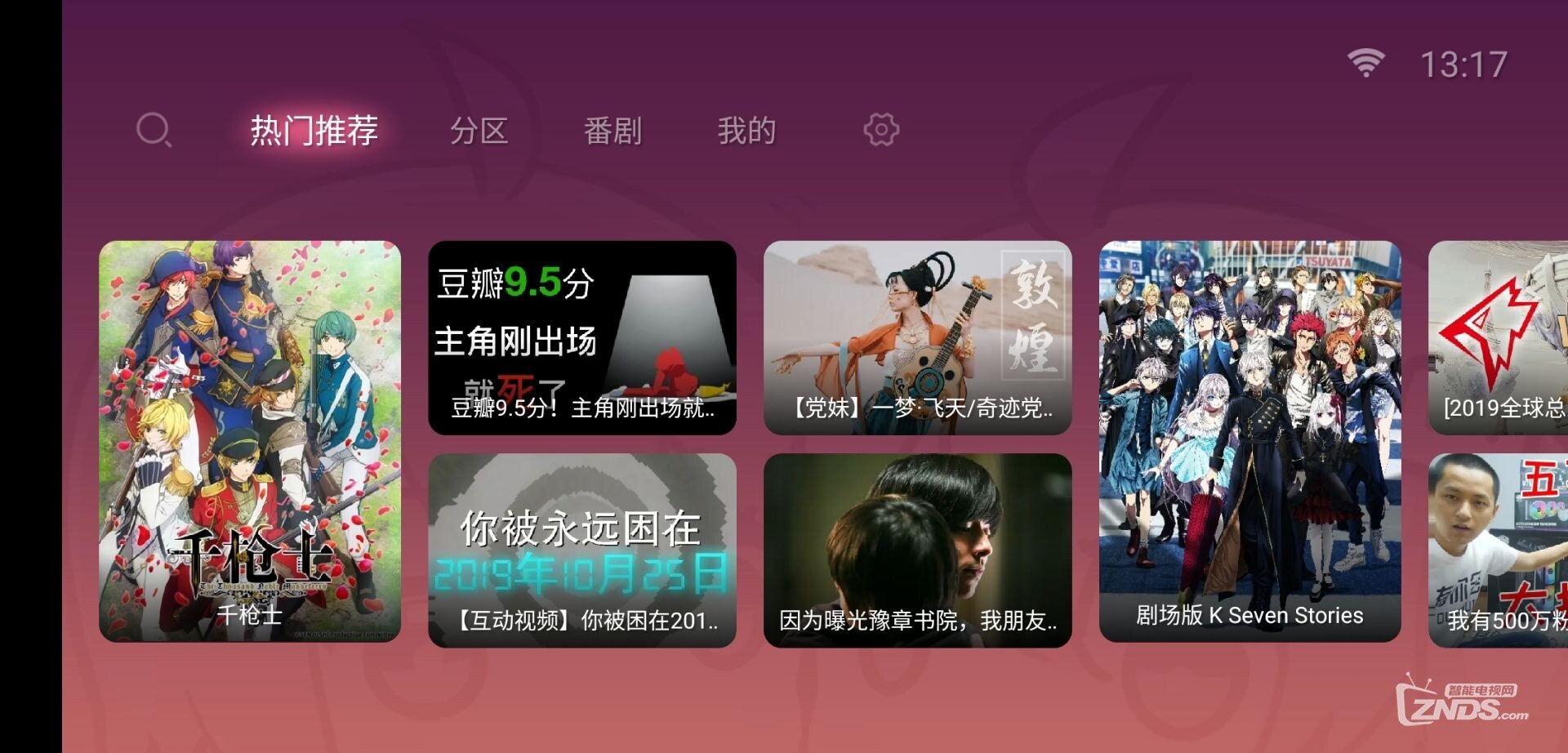Viewport: 1568px width, 753px height.
Task: Open 【党妹】一梦飞天 video
Action: tap(917, 337)
